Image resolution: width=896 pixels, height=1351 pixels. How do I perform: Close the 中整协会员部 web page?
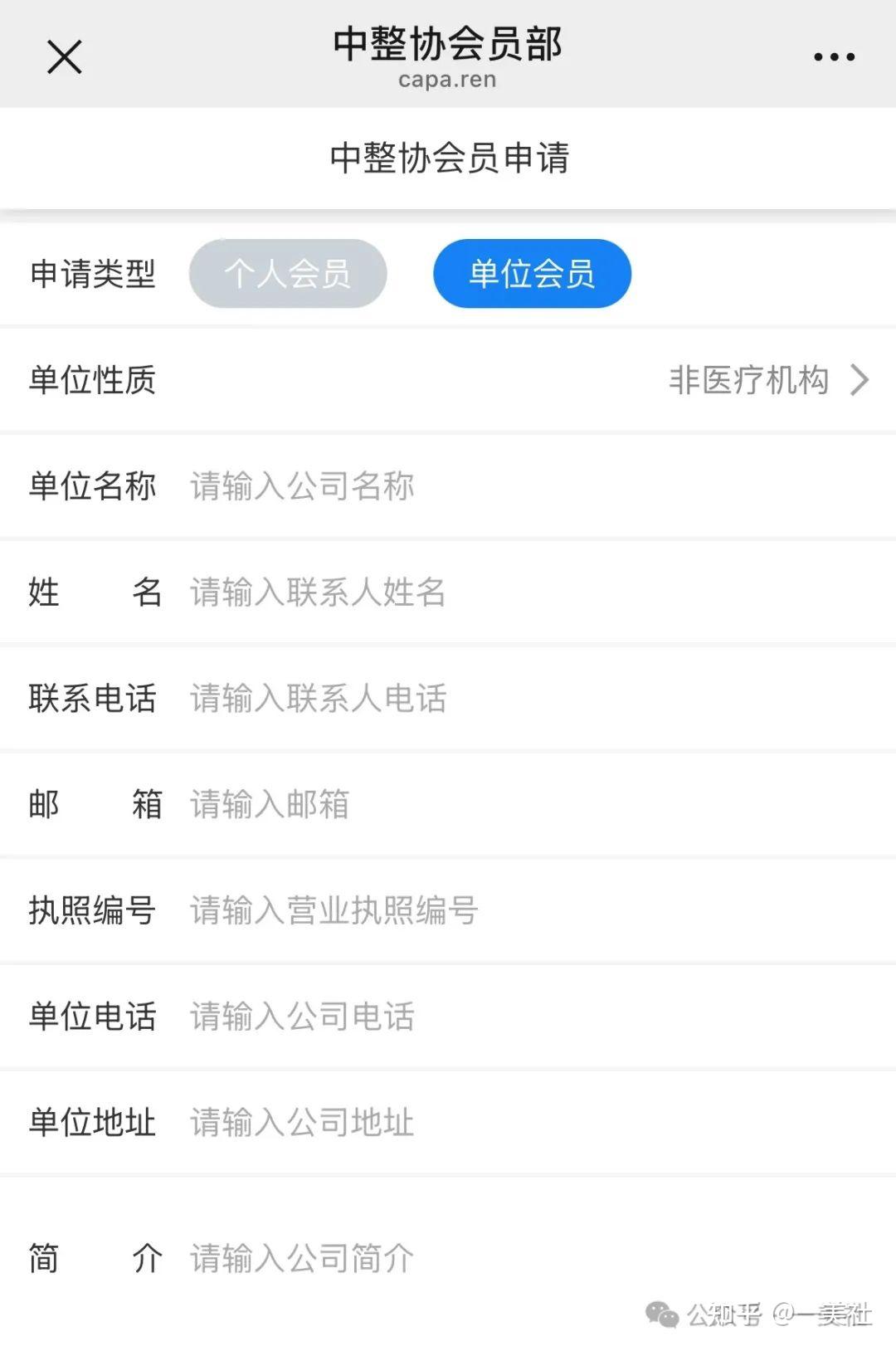coord(65,57)
